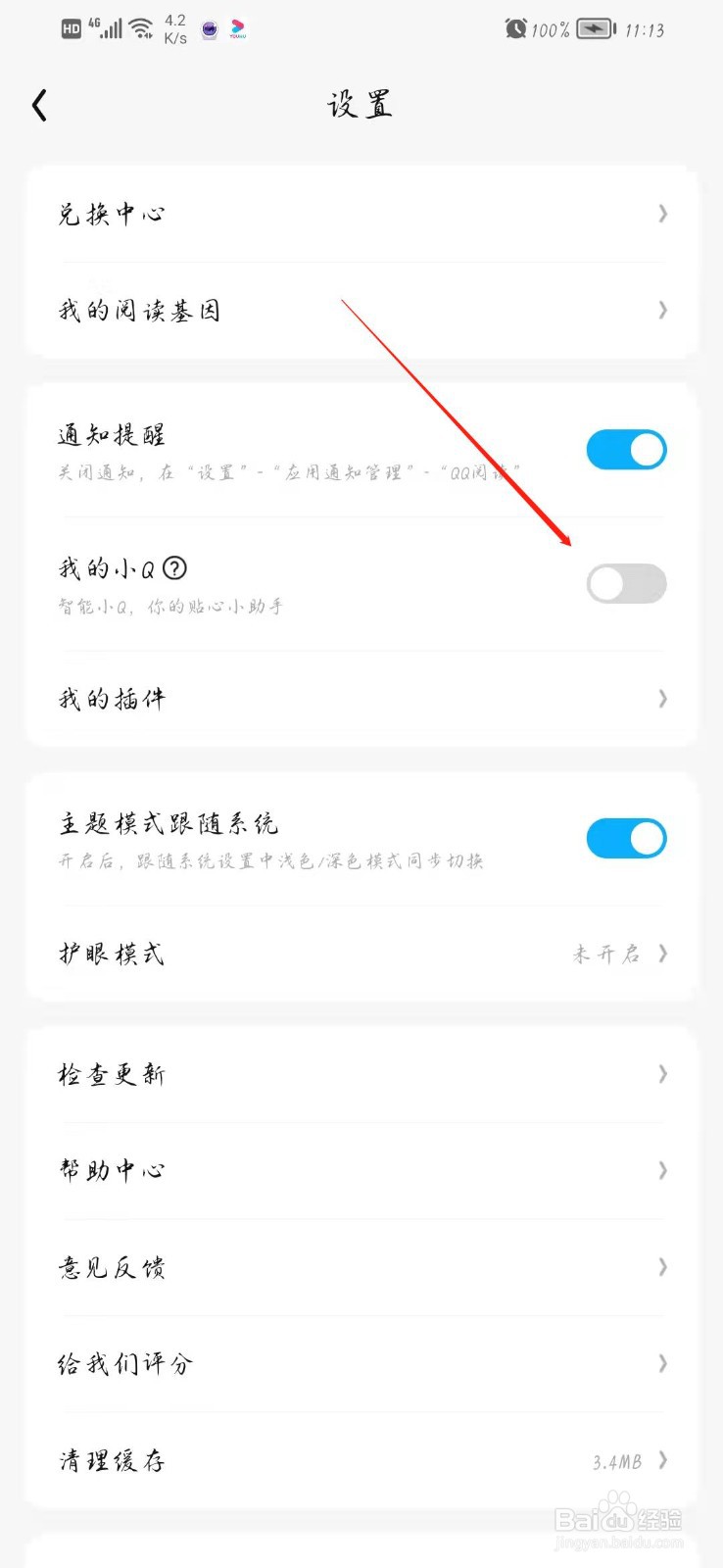The height and width of the screenshot is (1568, 723).
Task: Enable the 我的小Q assistant switch
Action: pyautogui.click(x=626, y=583)
